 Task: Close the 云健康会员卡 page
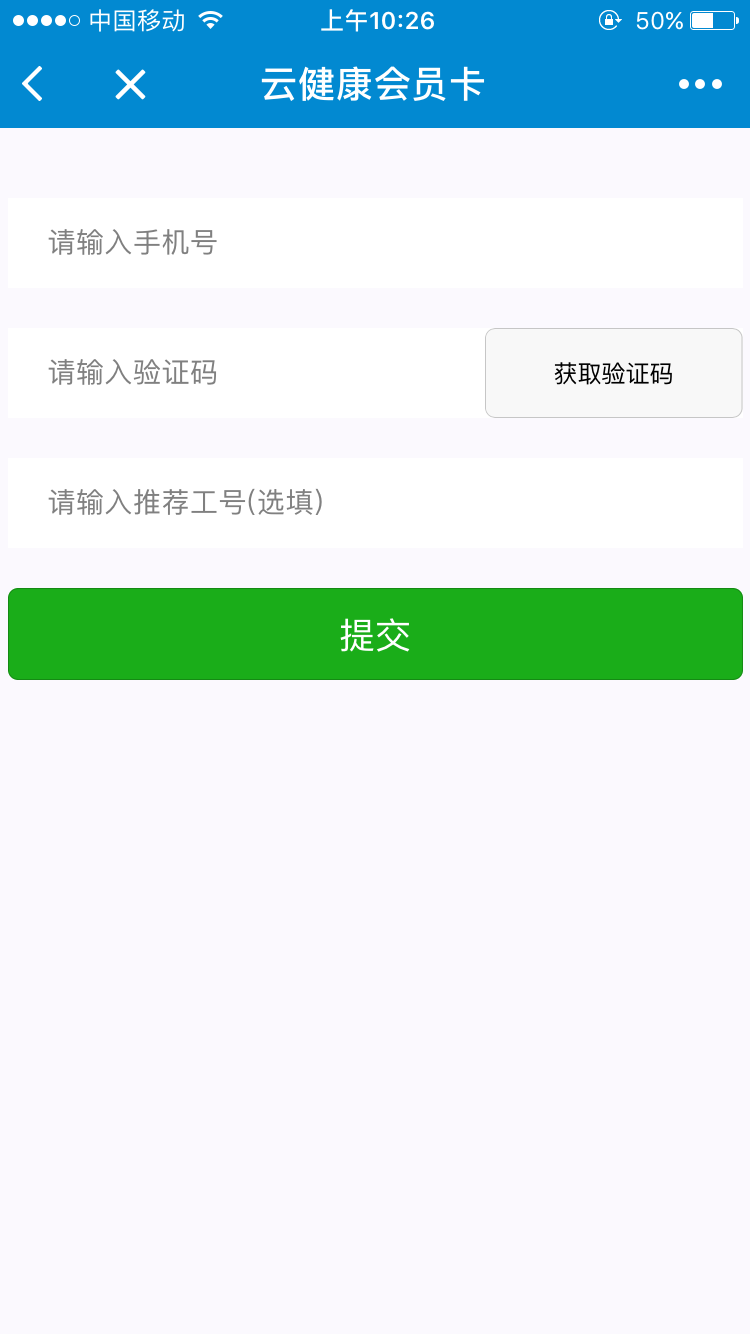tap(130, 85)
